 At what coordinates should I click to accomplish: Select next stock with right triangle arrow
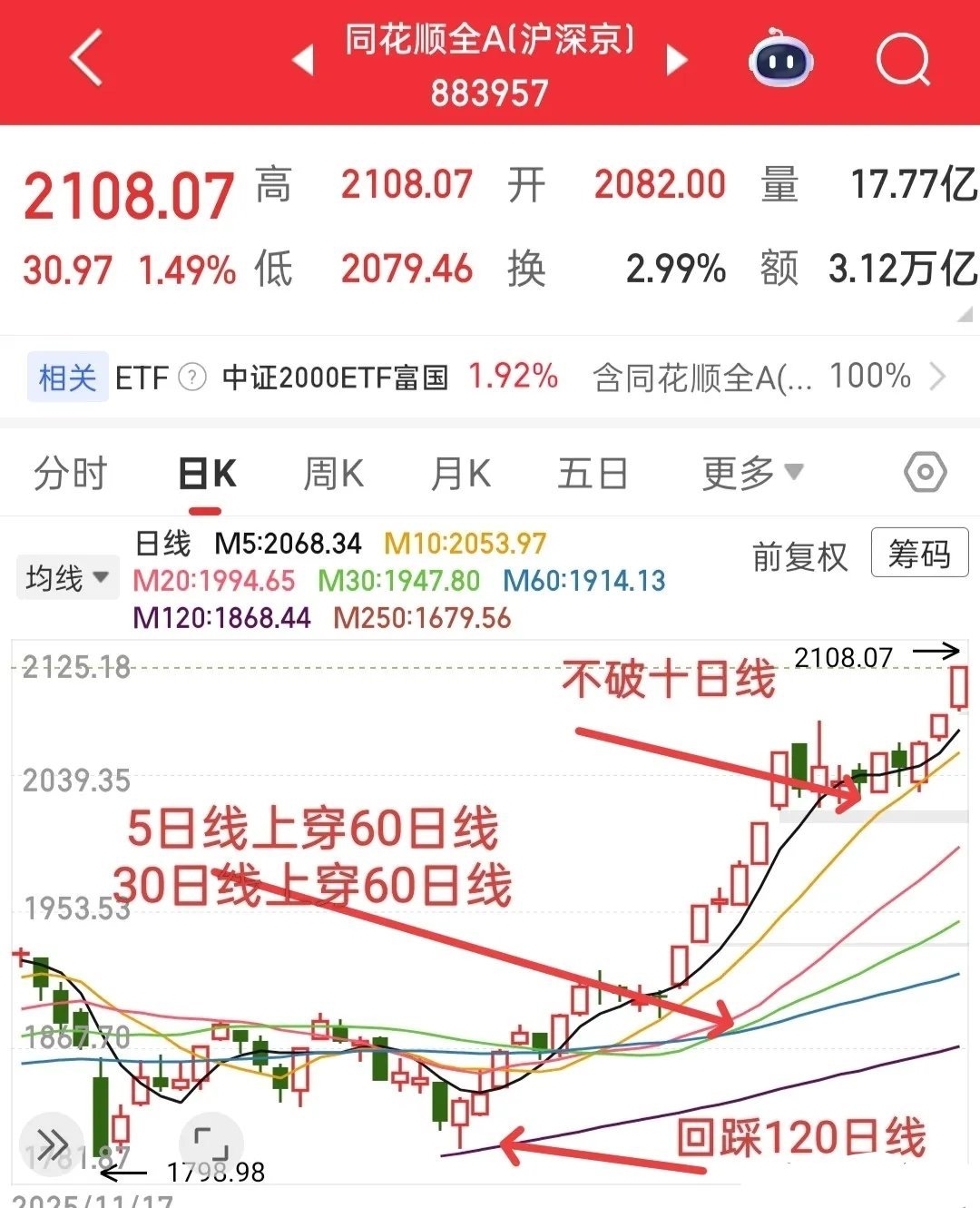676,59
